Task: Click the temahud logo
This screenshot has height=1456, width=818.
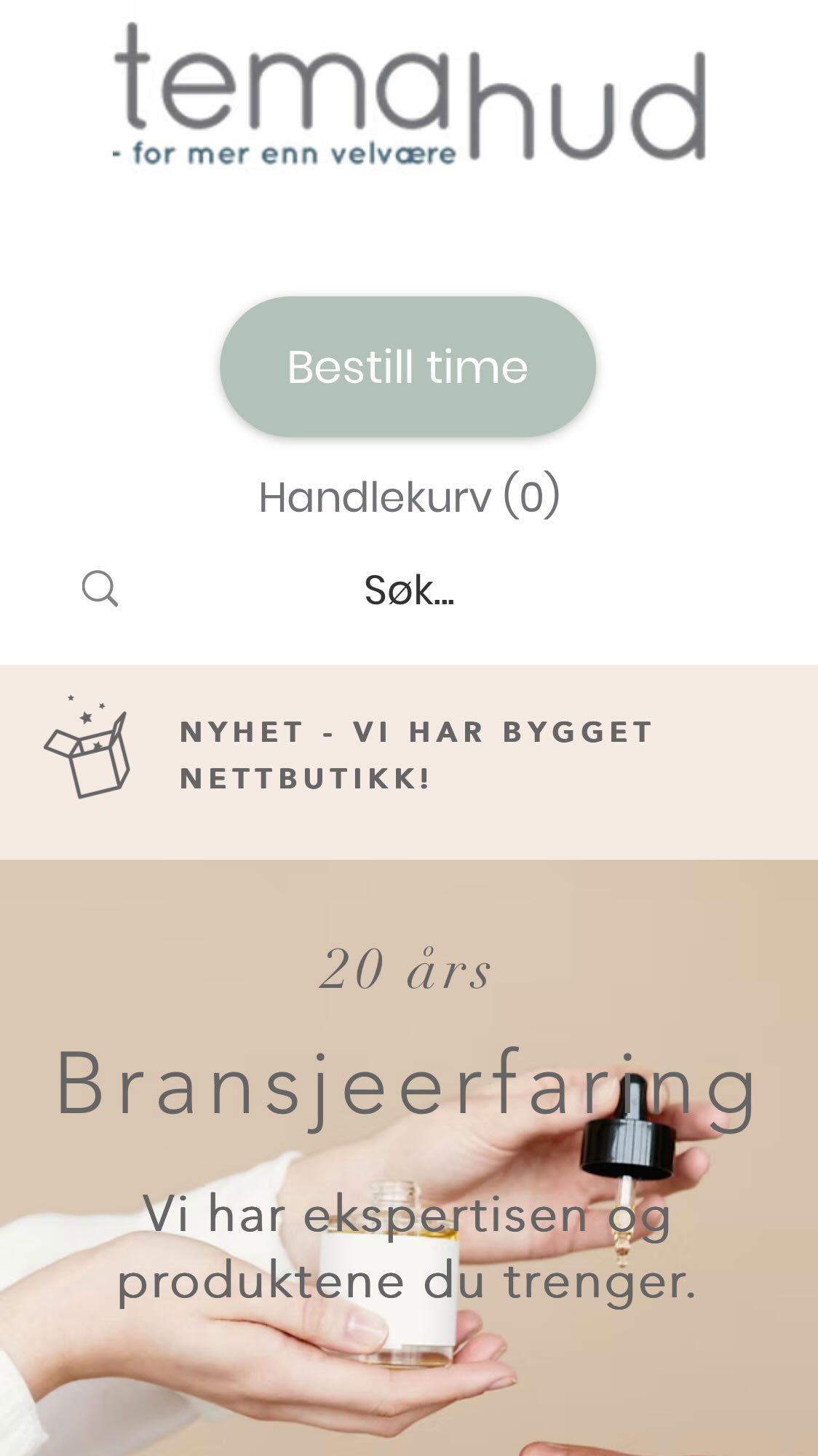Action: tap(408, 95)
